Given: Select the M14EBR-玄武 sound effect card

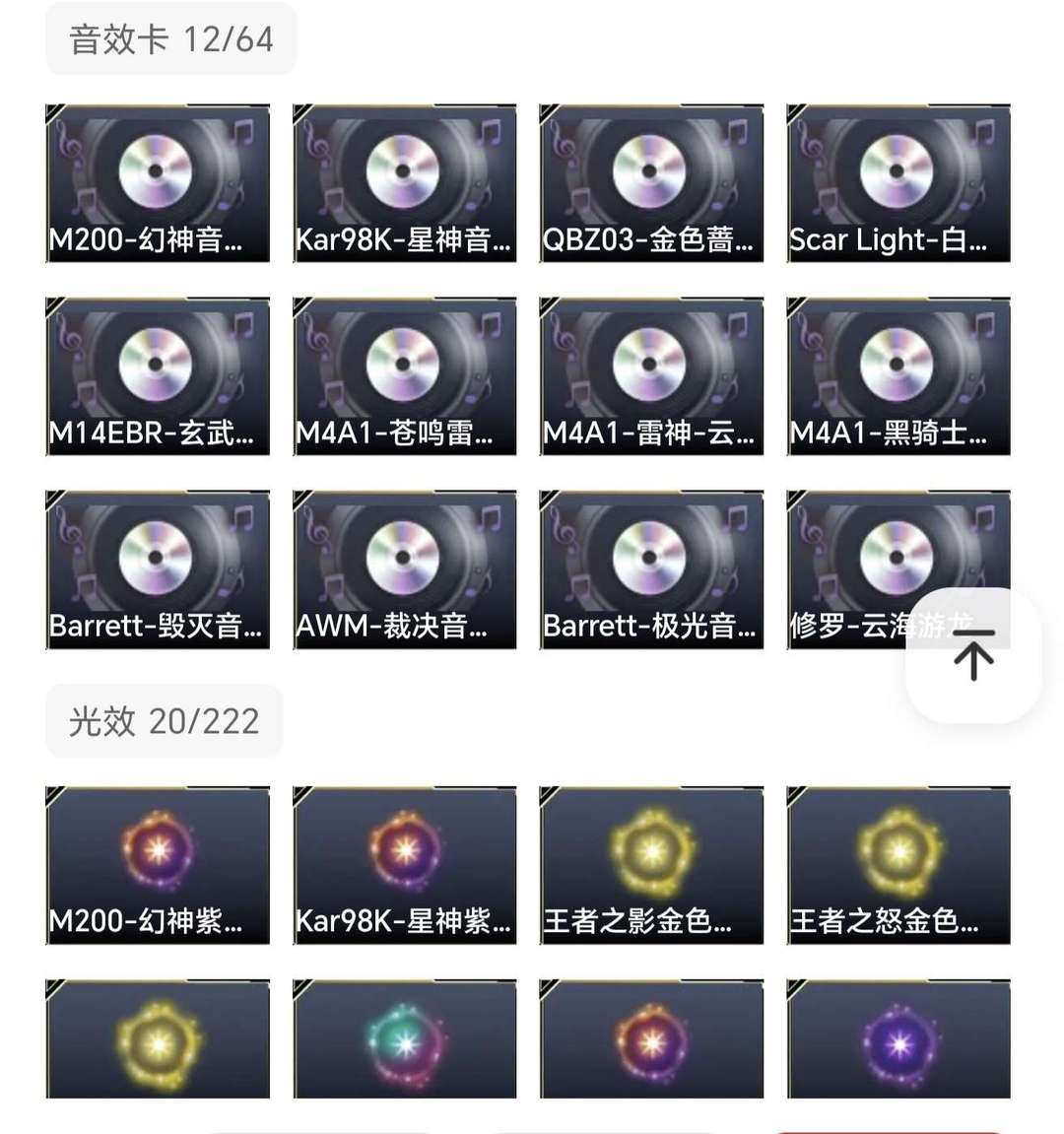Looking at the screenshot, I should pos(158,369).
